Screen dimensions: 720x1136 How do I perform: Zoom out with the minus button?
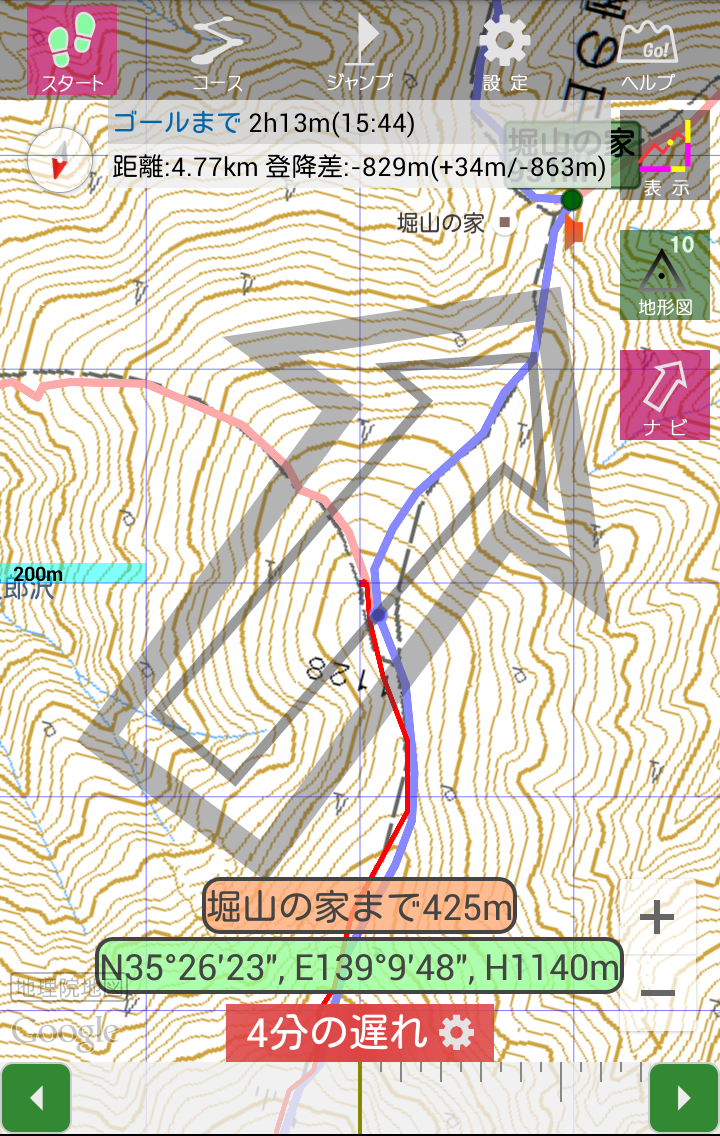(x=657, y=993)
